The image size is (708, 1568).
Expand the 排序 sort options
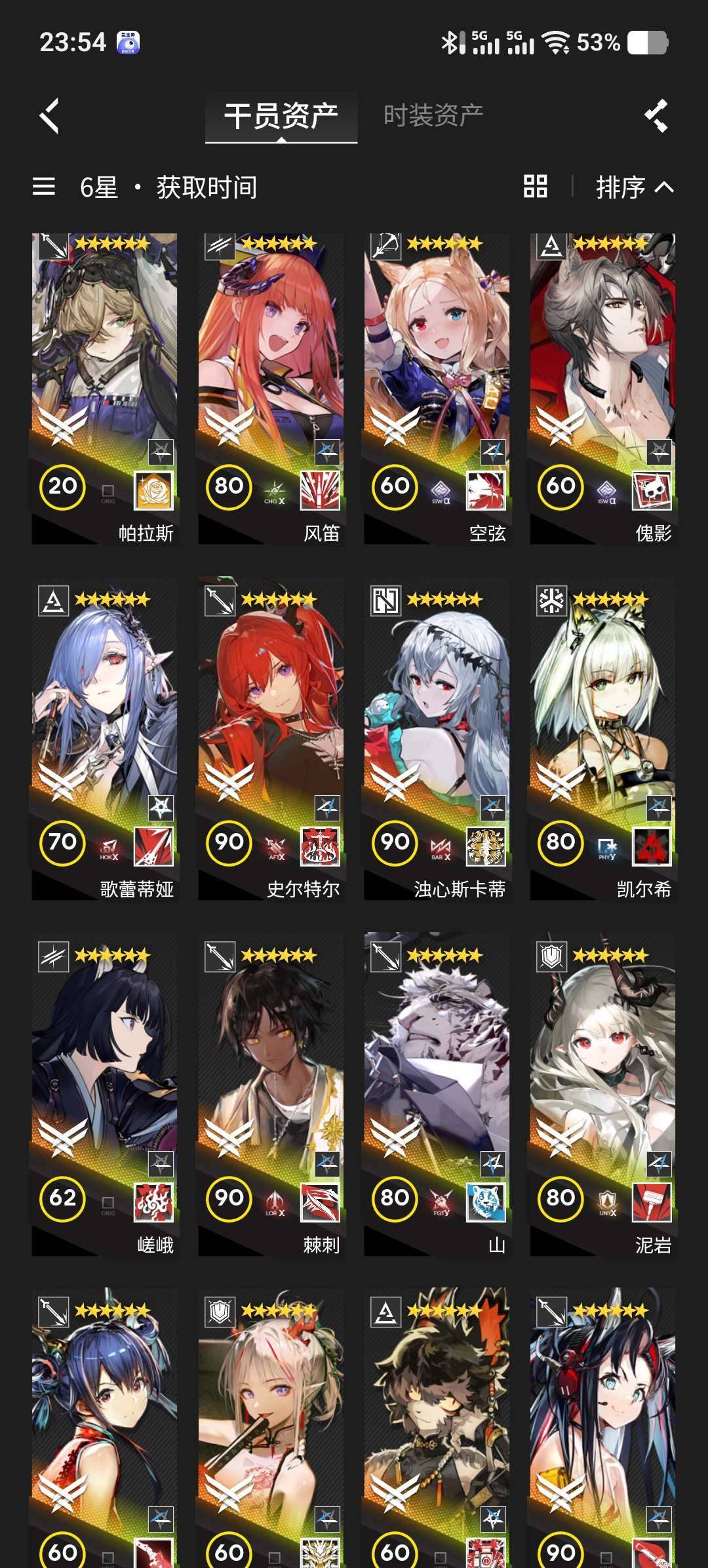(x=634, y=187)
